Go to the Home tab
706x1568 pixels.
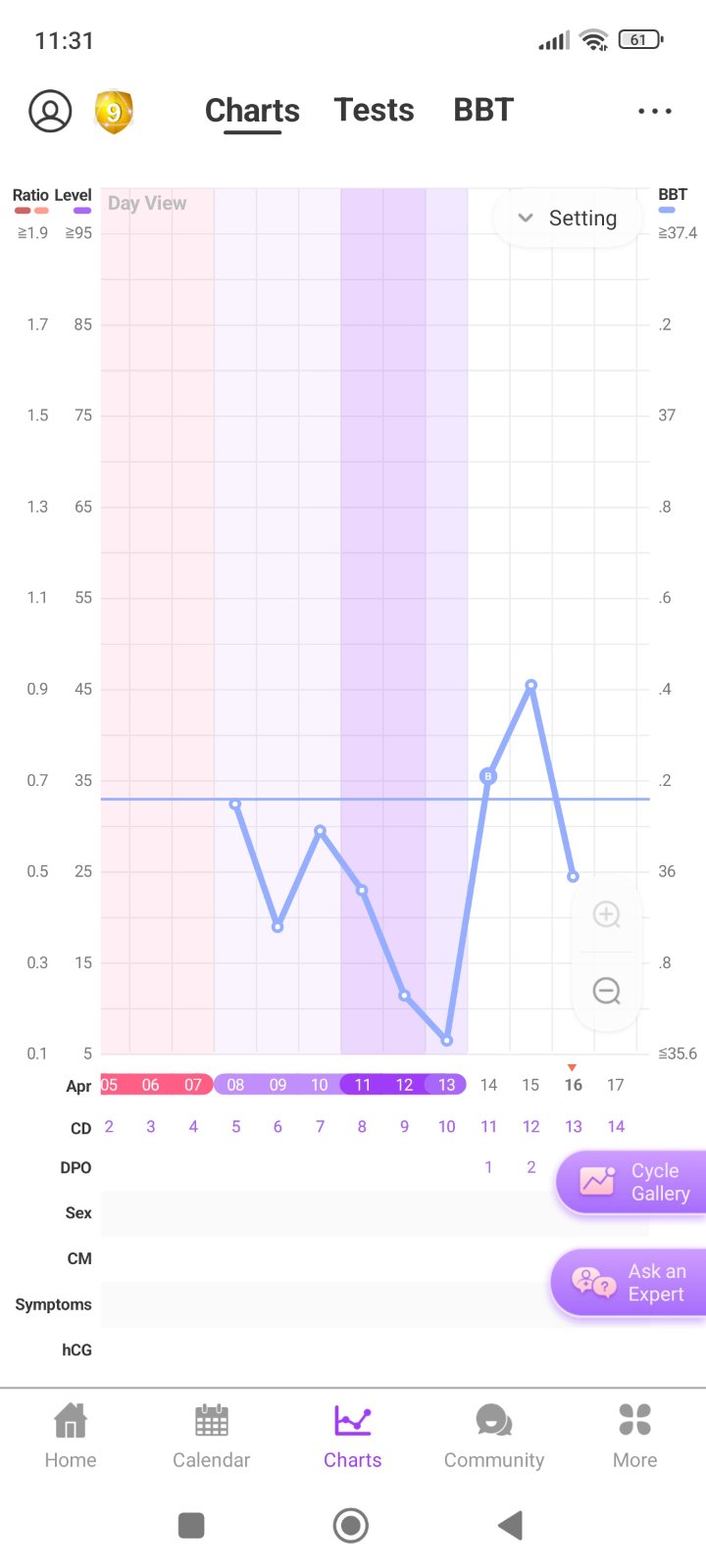coord(71,1436)
